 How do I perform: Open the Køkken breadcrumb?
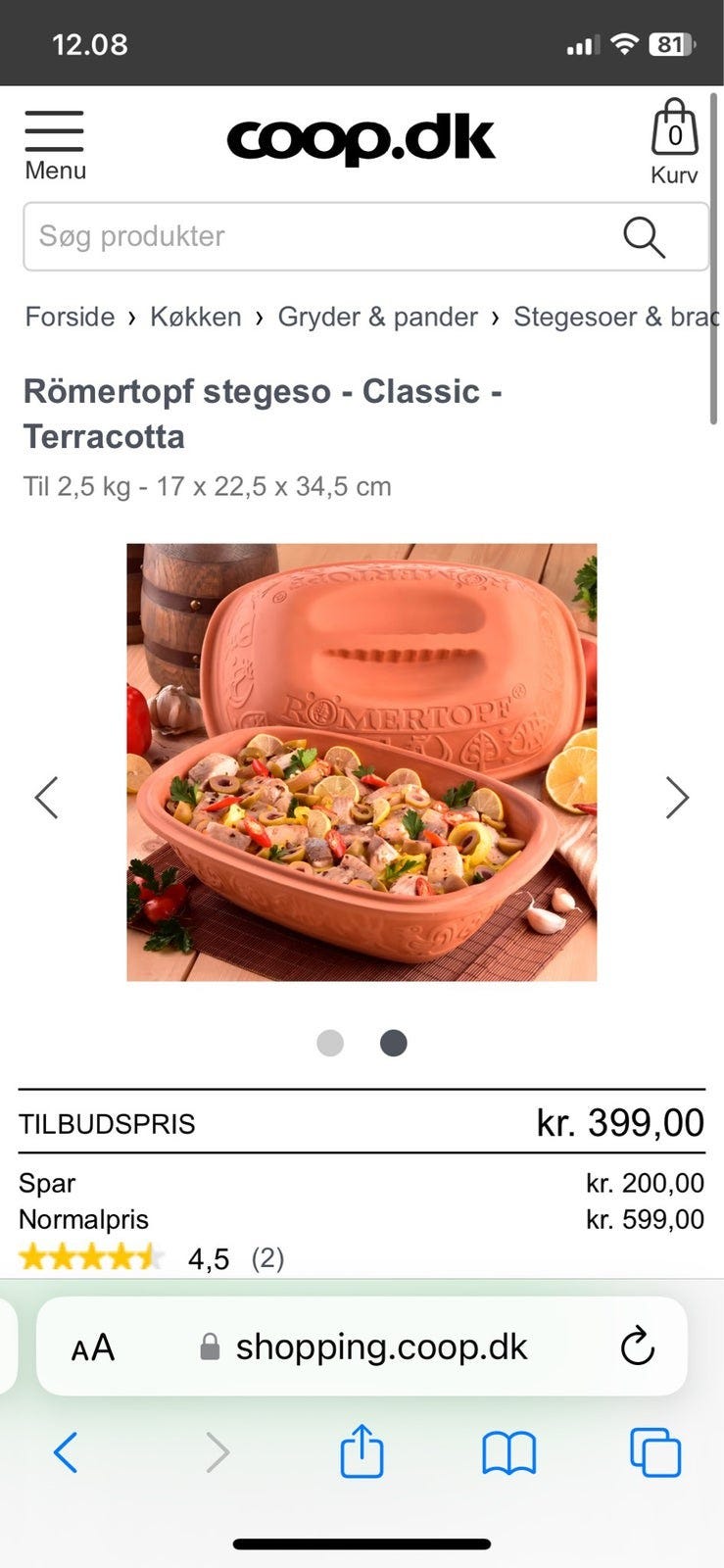pos(195,317)
